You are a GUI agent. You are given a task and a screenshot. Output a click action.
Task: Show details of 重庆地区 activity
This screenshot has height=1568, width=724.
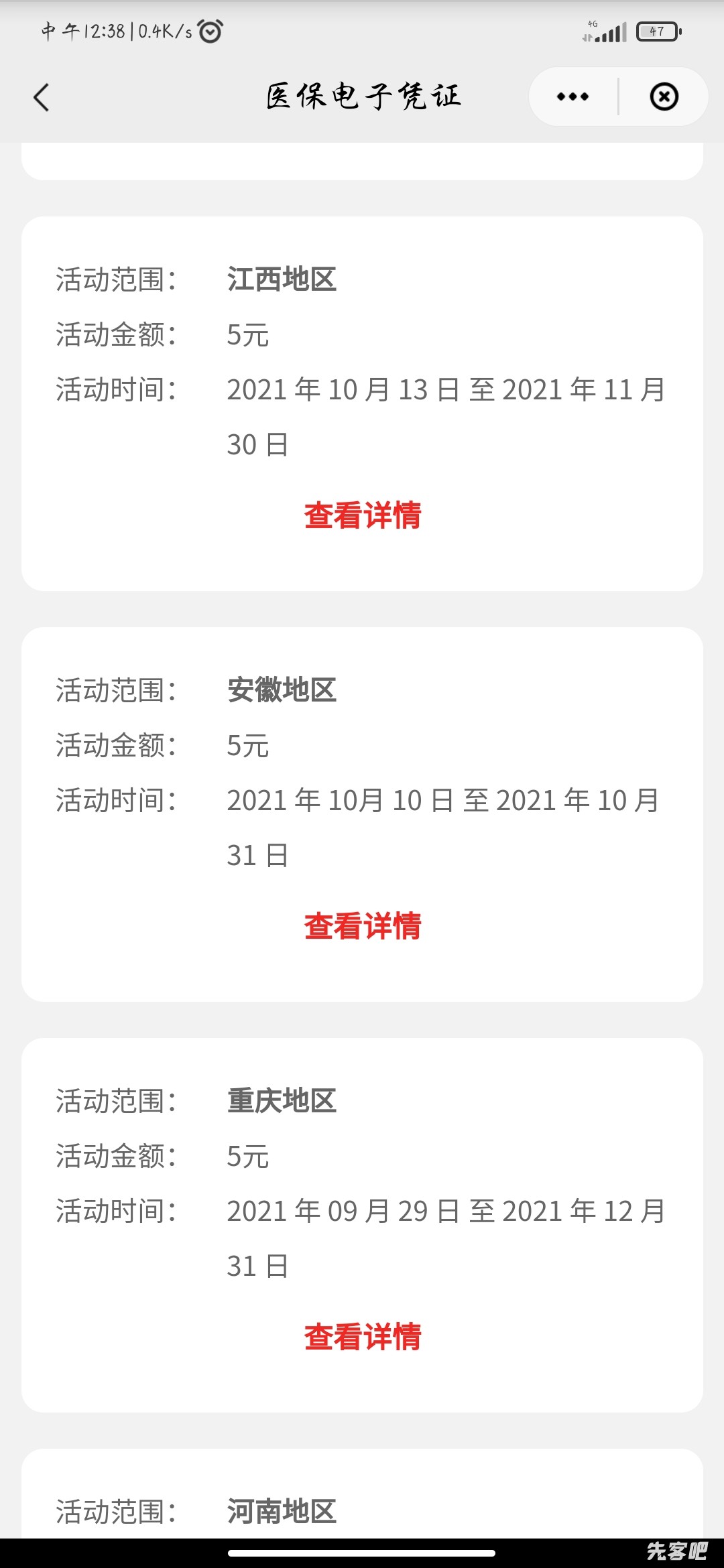pos(363,1337)
